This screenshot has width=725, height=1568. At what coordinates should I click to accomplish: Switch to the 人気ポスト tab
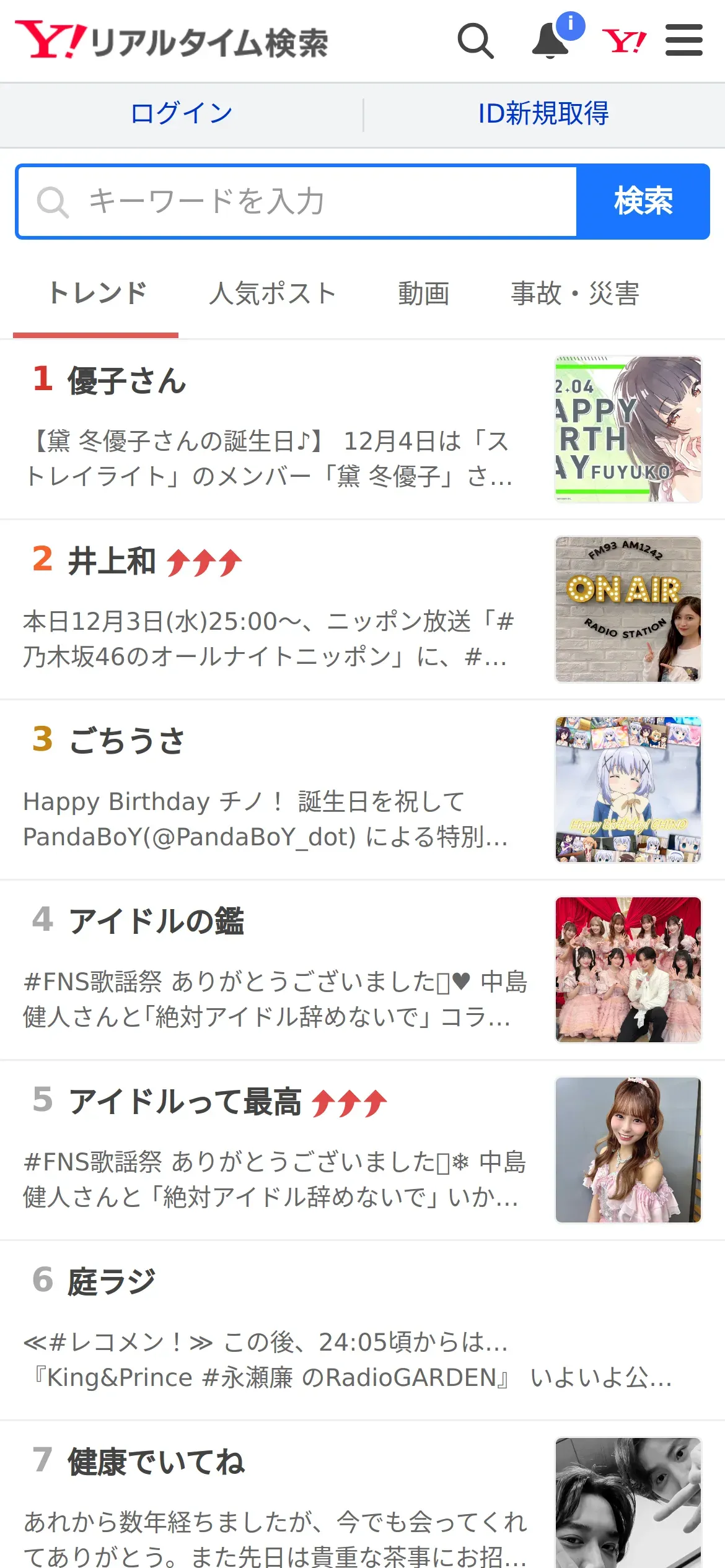coord(272,294)
